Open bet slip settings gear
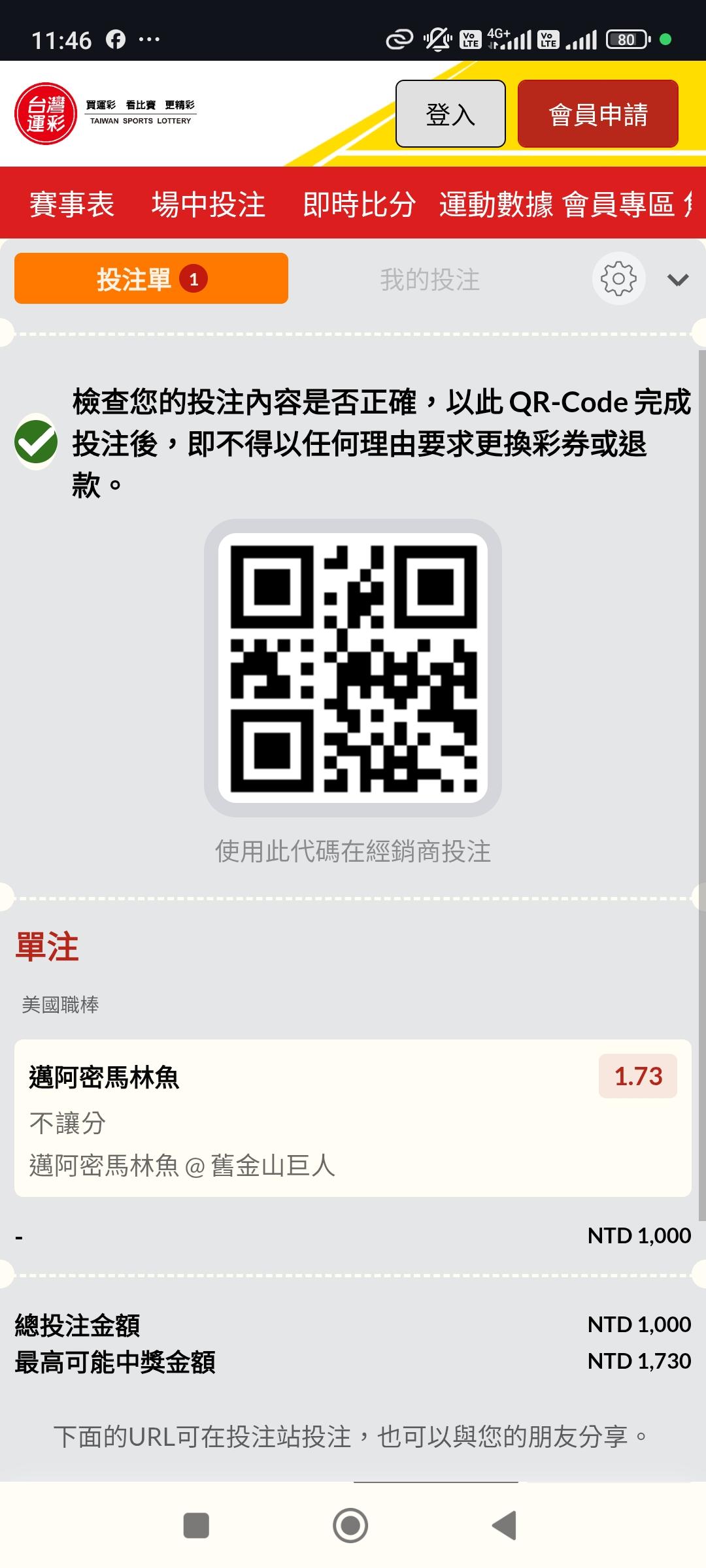This screenshot has width=706, height=1568. 618,278
